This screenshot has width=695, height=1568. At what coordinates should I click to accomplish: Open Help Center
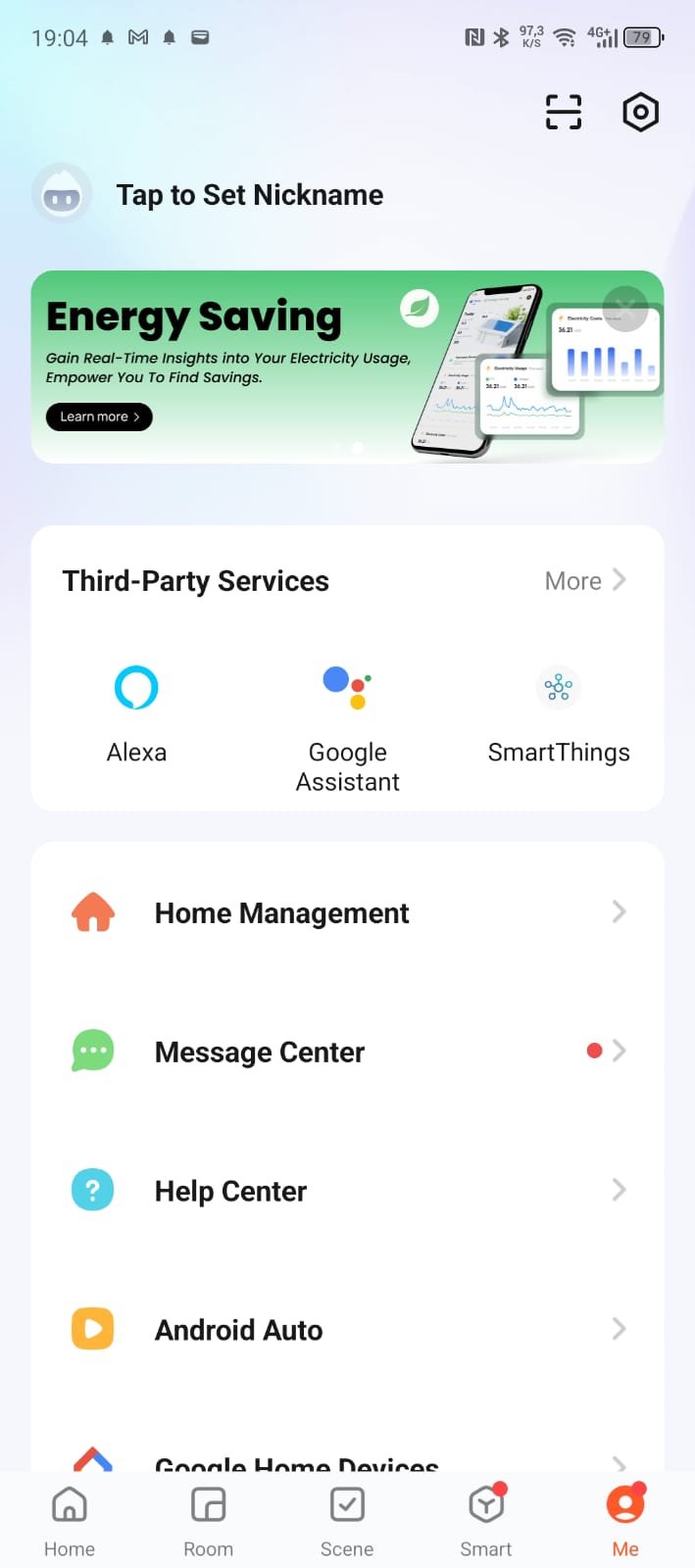[348, 1191]
